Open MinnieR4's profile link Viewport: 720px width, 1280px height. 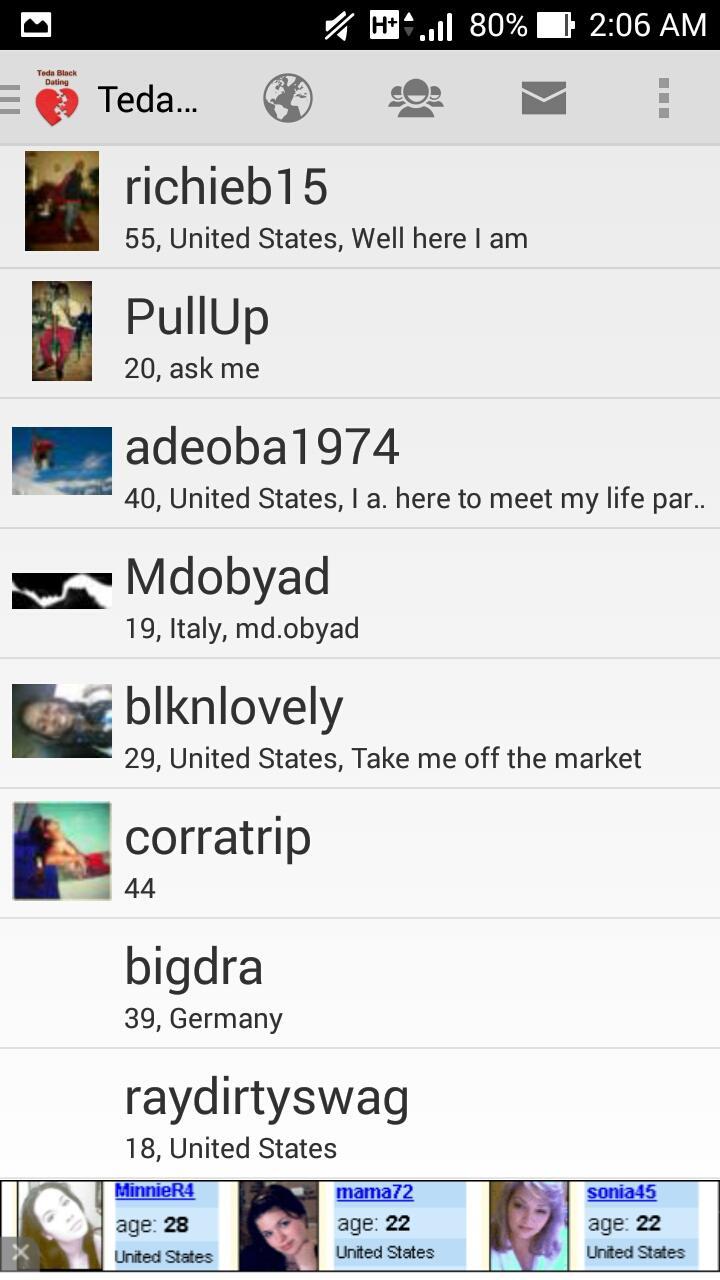point(155,1191)
